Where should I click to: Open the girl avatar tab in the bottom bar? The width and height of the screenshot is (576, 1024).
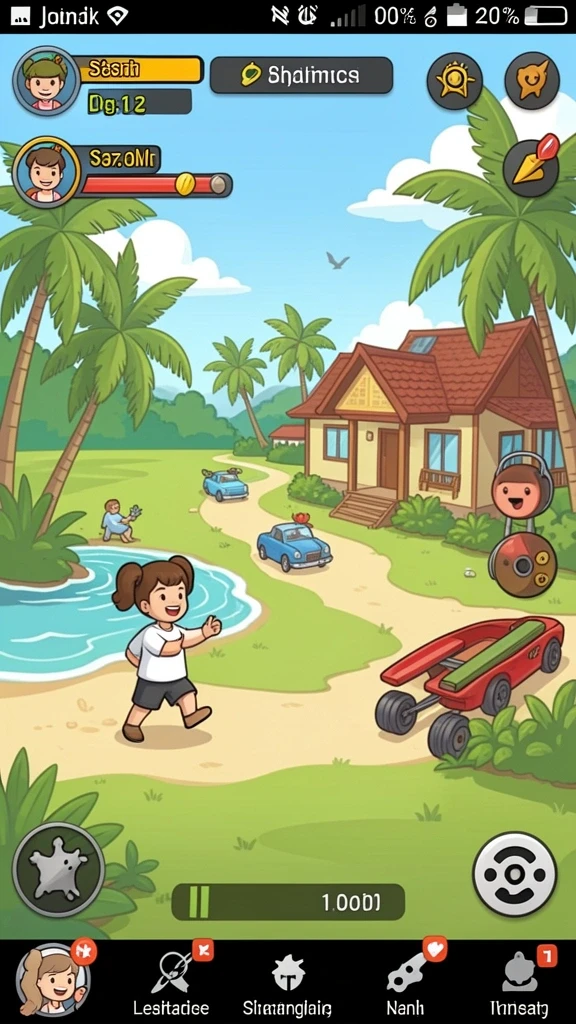[53, 981]
